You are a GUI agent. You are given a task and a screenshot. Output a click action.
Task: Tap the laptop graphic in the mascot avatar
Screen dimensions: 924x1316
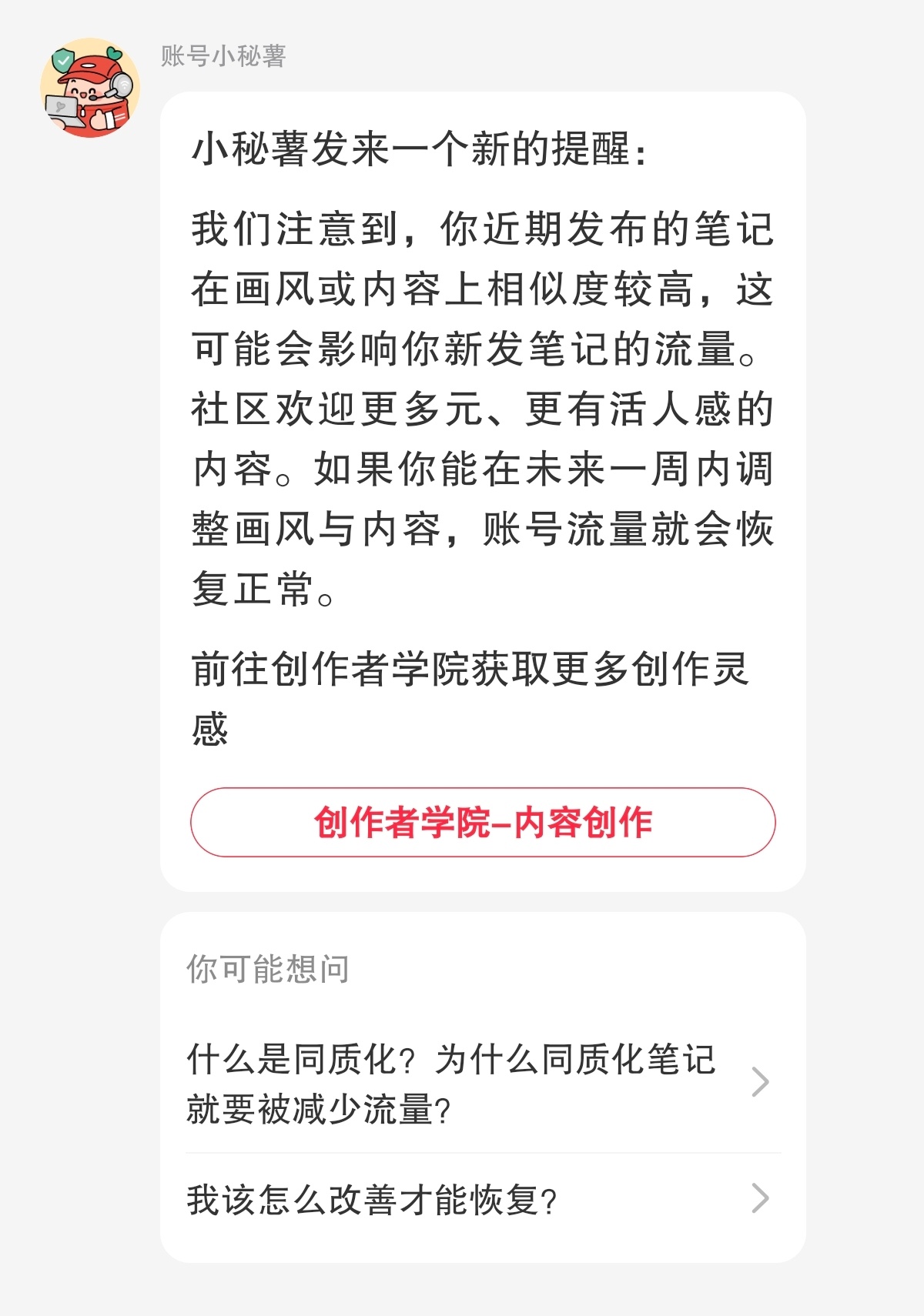[x=62, y=109]
